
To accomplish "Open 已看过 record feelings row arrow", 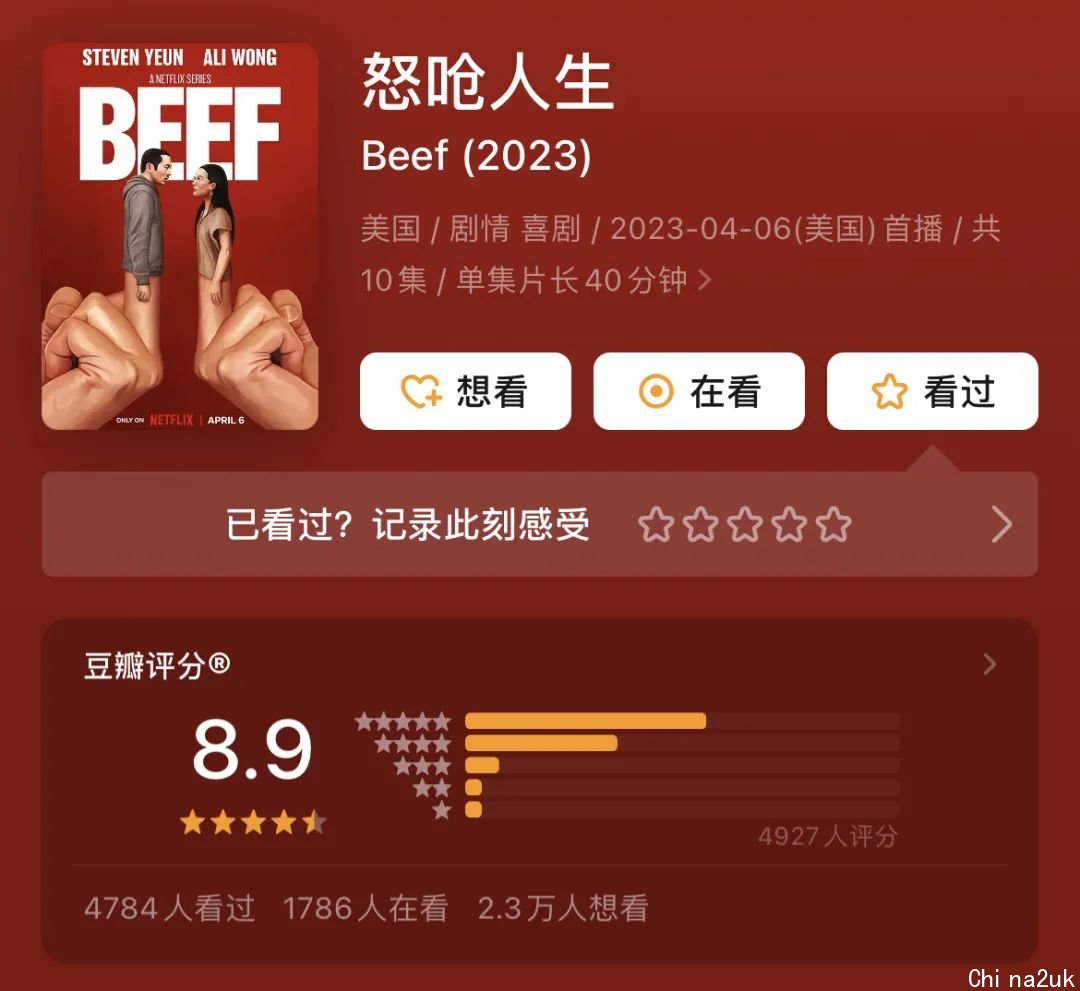I will [x=1001, y=524].
